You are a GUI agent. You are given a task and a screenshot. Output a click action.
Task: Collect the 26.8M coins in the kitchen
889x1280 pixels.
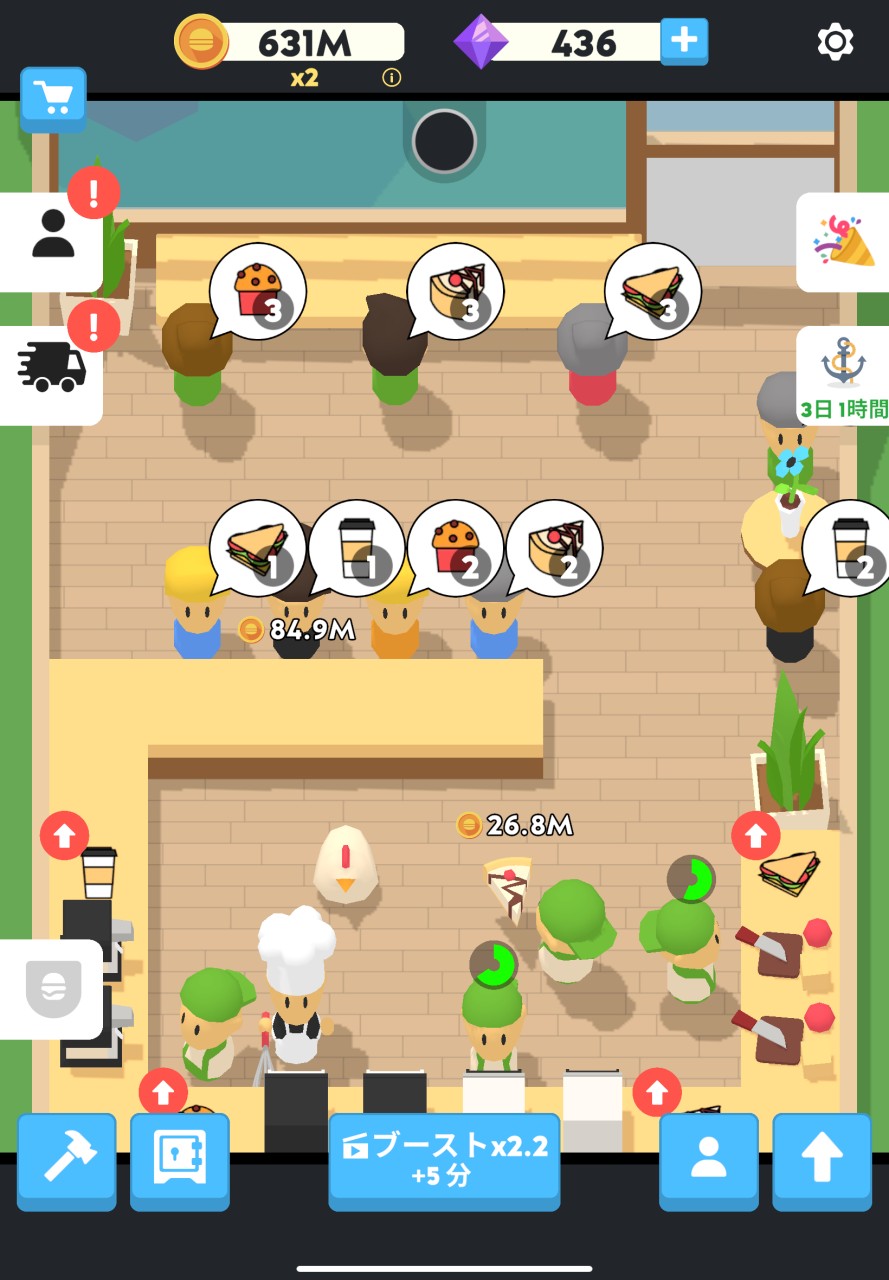point(514,825)
